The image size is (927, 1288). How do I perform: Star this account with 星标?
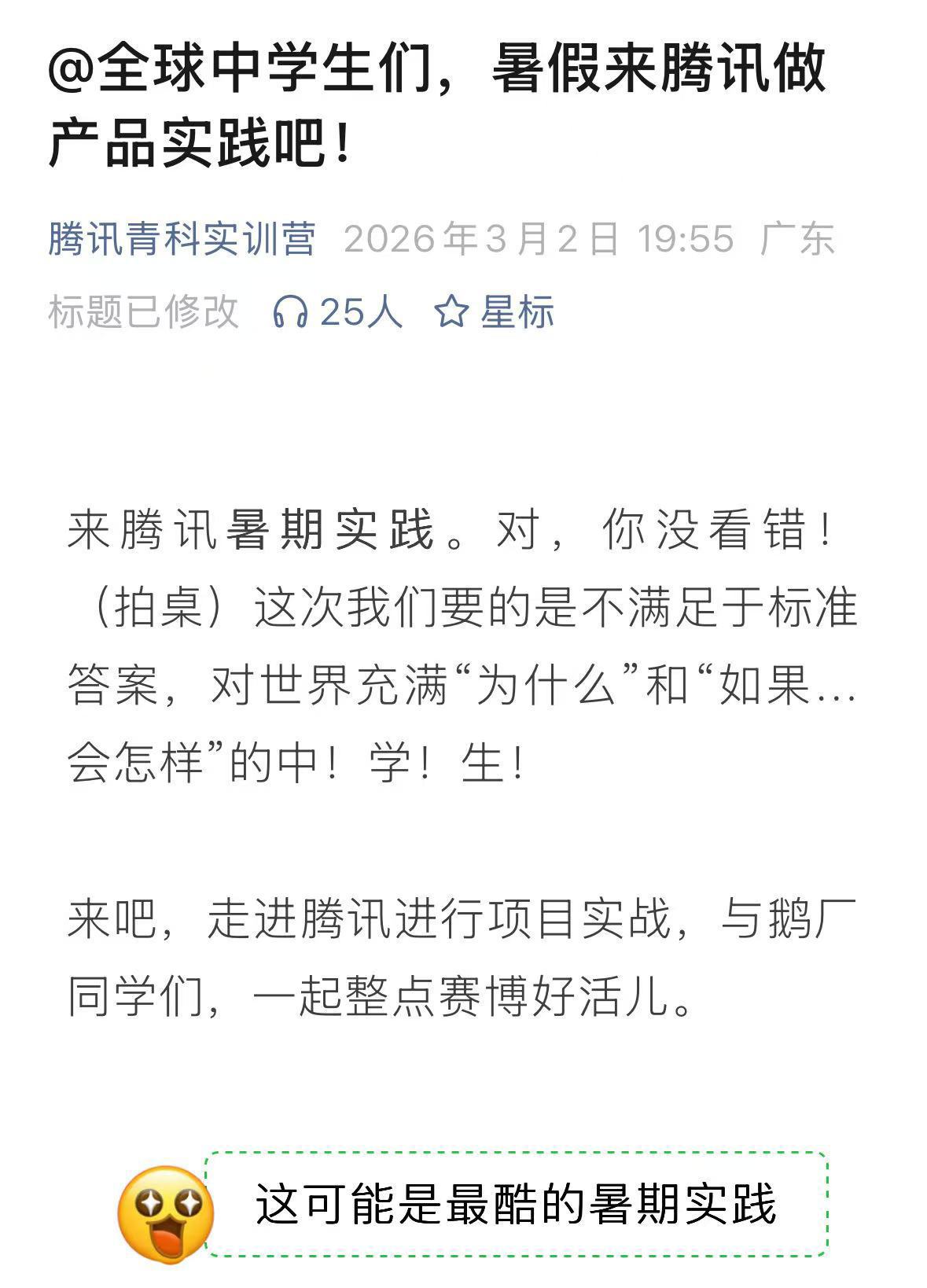coord(495,312)
